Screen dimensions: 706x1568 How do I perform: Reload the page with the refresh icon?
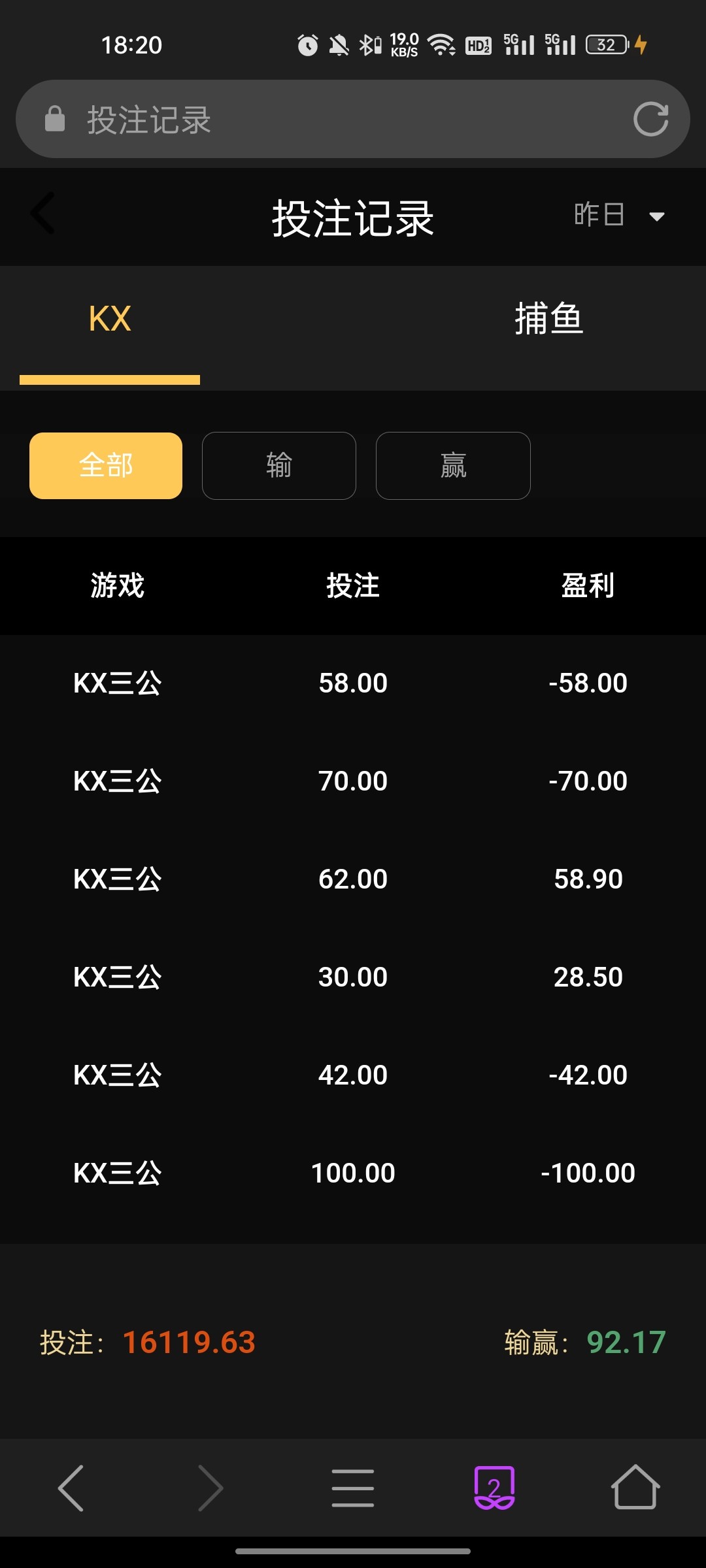coord(650,120)
